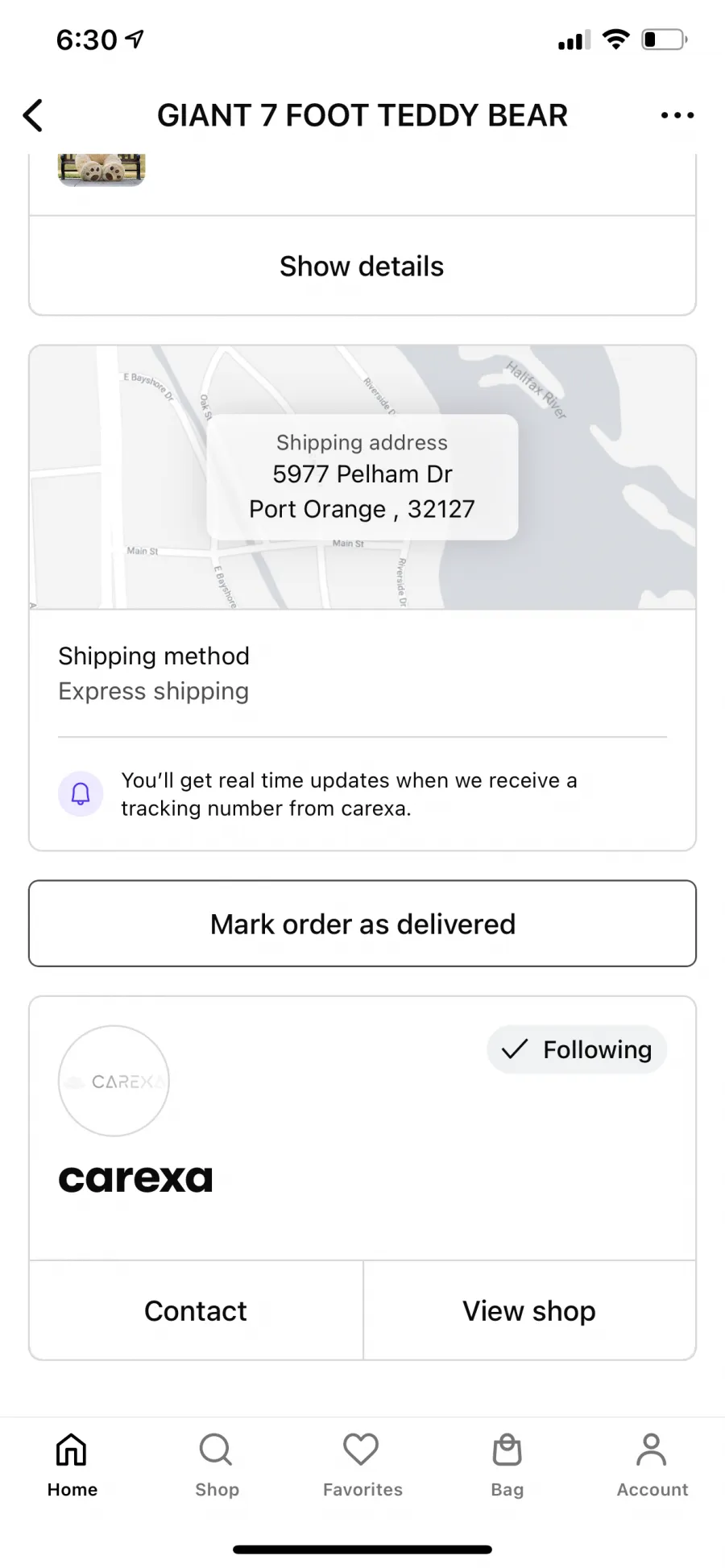
Task: Open the Favorites tab
Action: pos(362,1465)
